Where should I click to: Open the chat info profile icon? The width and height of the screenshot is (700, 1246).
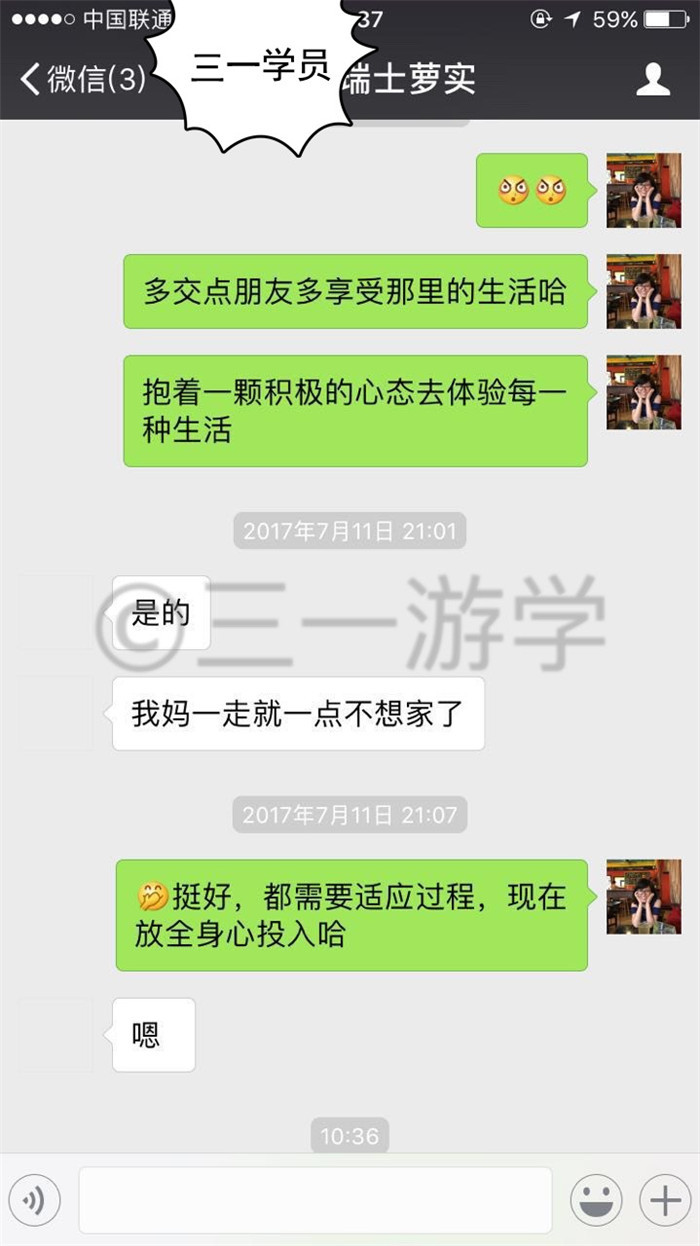click(x=653, y=79)
